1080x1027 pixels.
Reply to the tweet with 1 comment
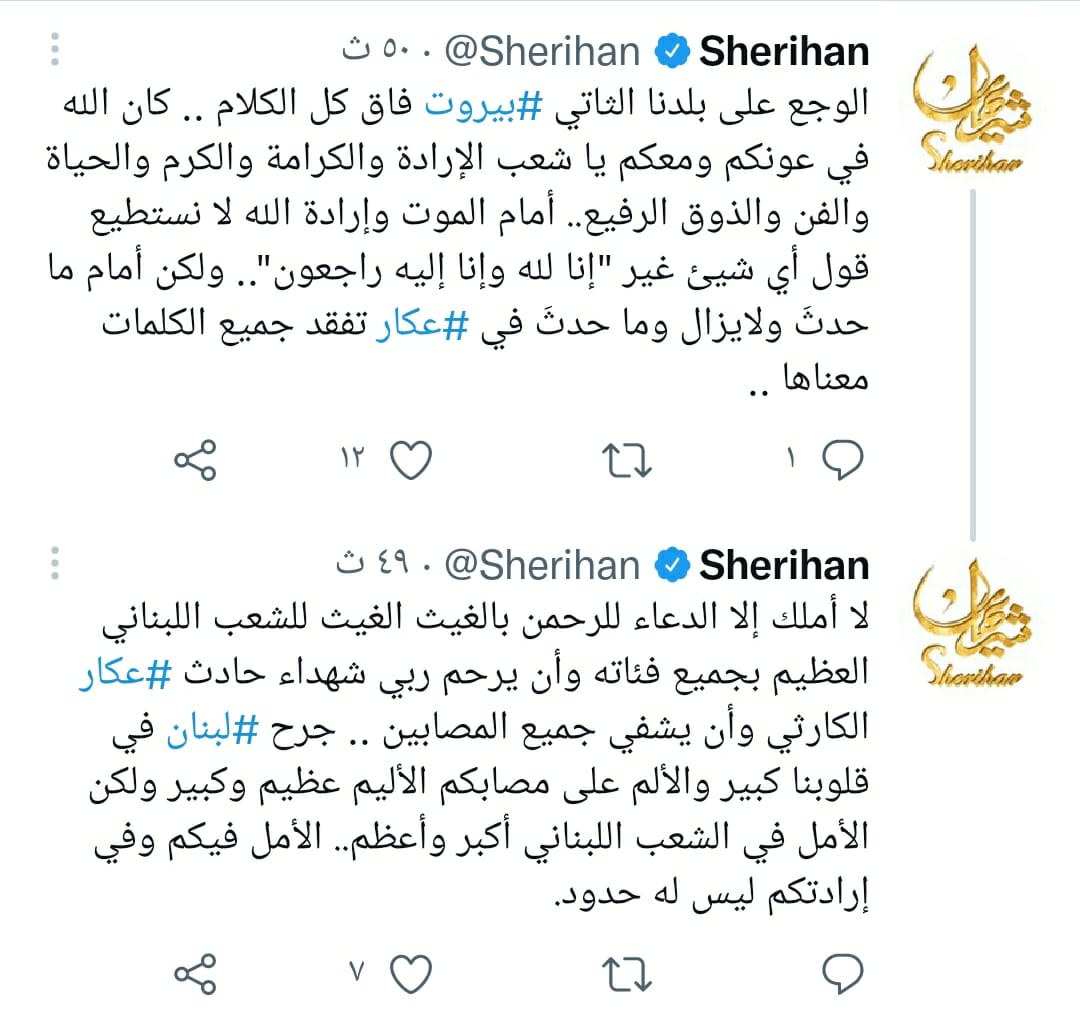click(x=842, y=460)
